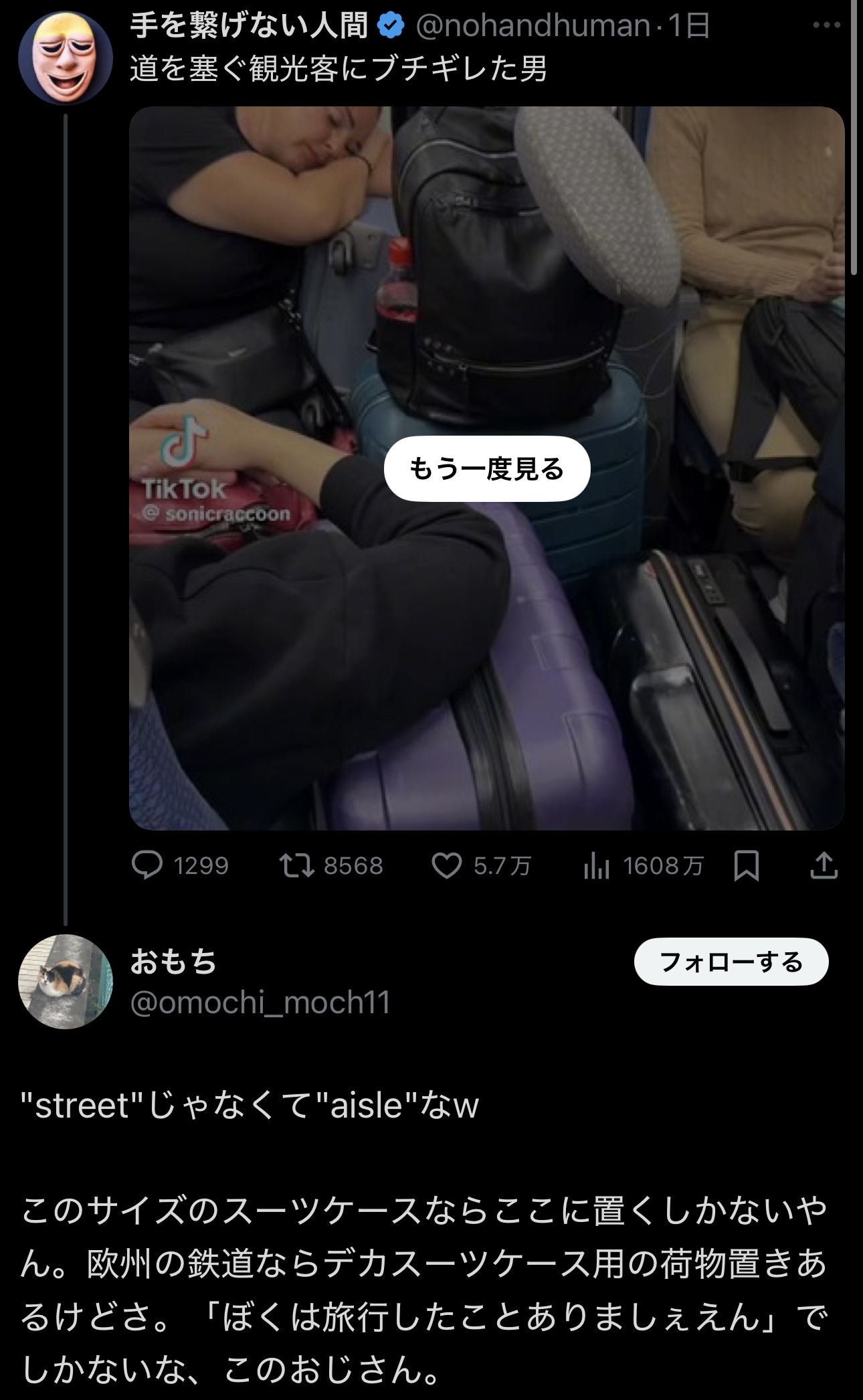Open the overflow menu on nohandhuman's post
The width and height of the screenshot is (863, 1400).
coord(826,25)
